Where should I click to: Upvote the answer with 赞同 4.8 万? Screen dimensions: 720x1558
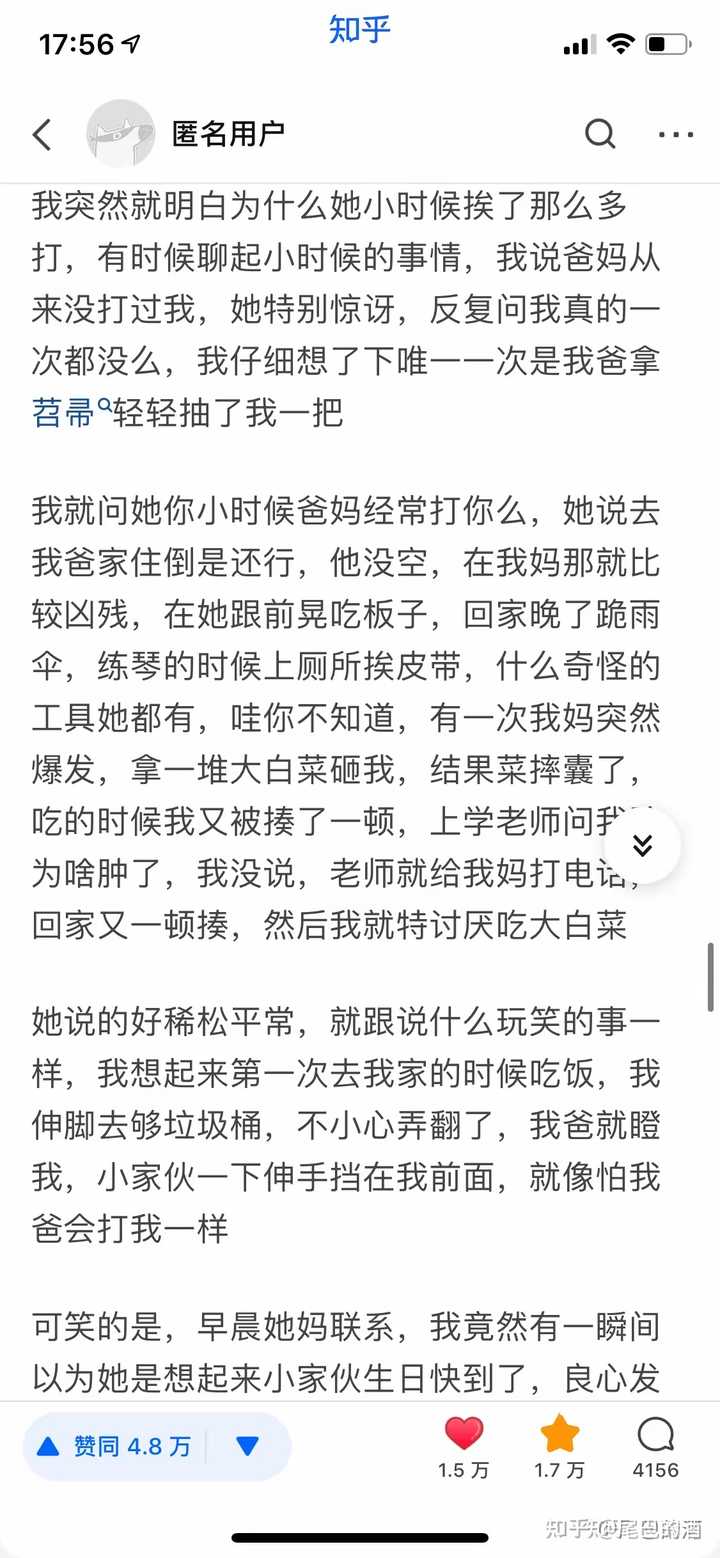[113, 1446]
